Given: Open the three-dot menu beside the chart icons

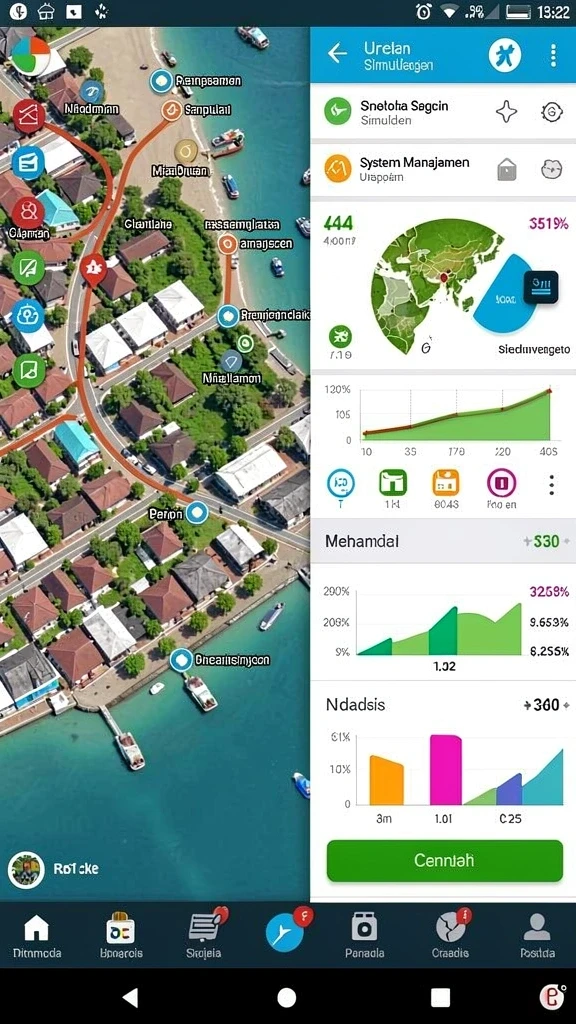Looking at the screenshot, I should point(552,485).
